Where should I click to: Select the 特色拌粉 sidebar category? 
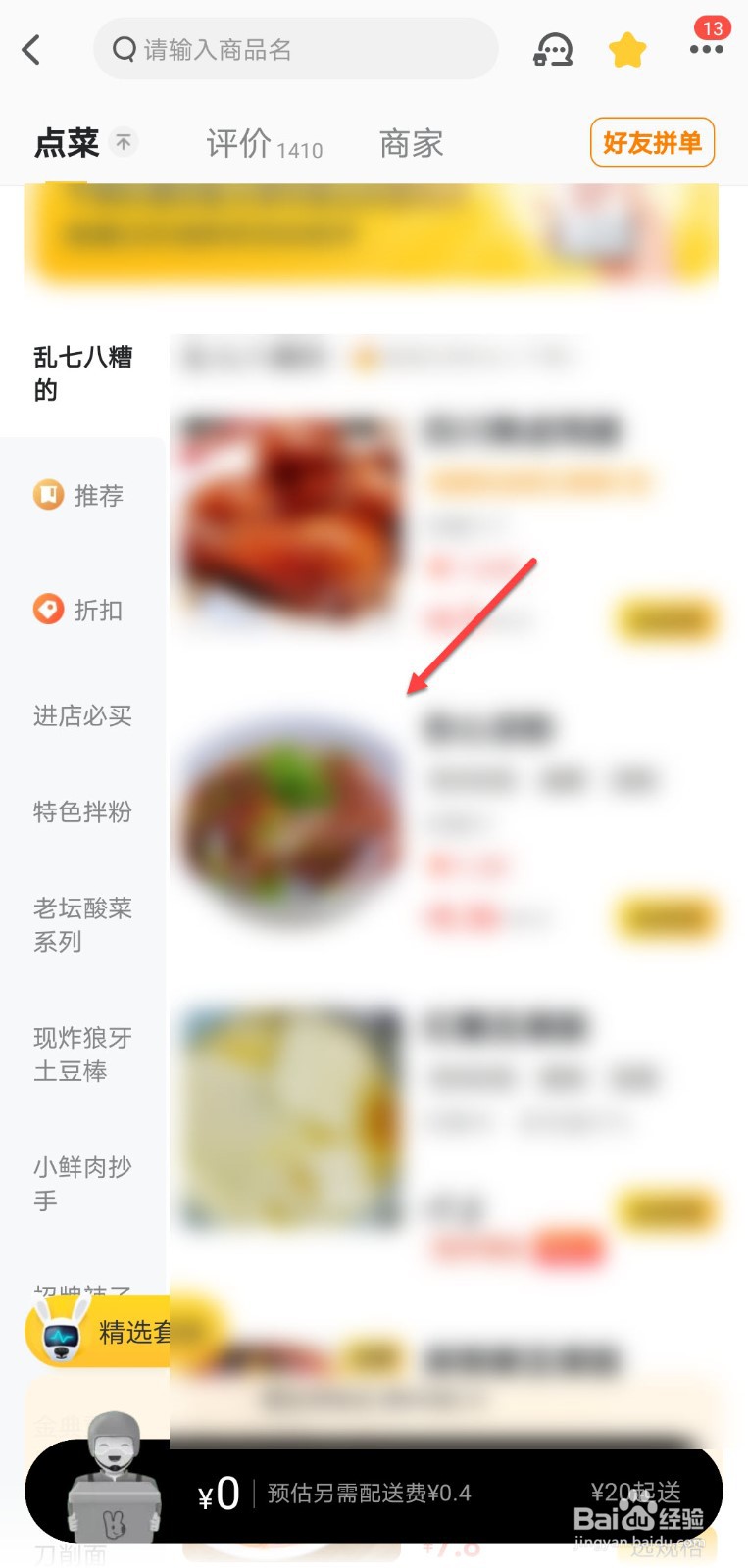click(x=81, y=812)
